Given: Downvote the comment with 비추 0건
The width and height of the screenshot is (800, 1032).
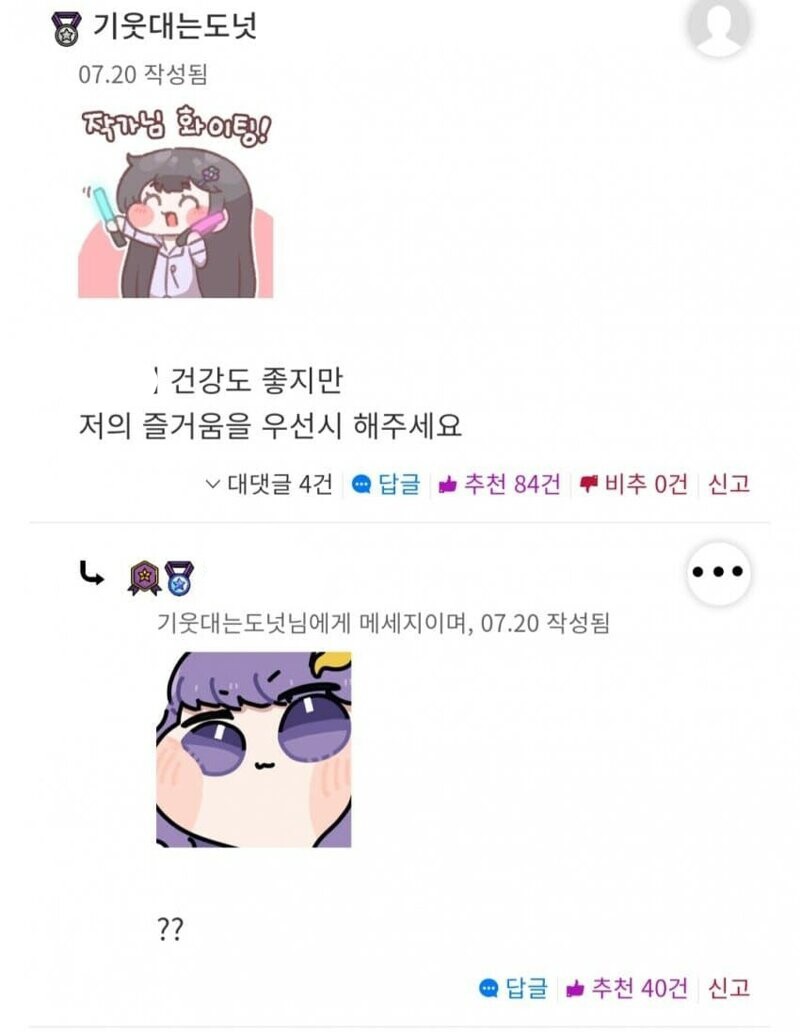Looking at the screenshot, I should point(633,484).
